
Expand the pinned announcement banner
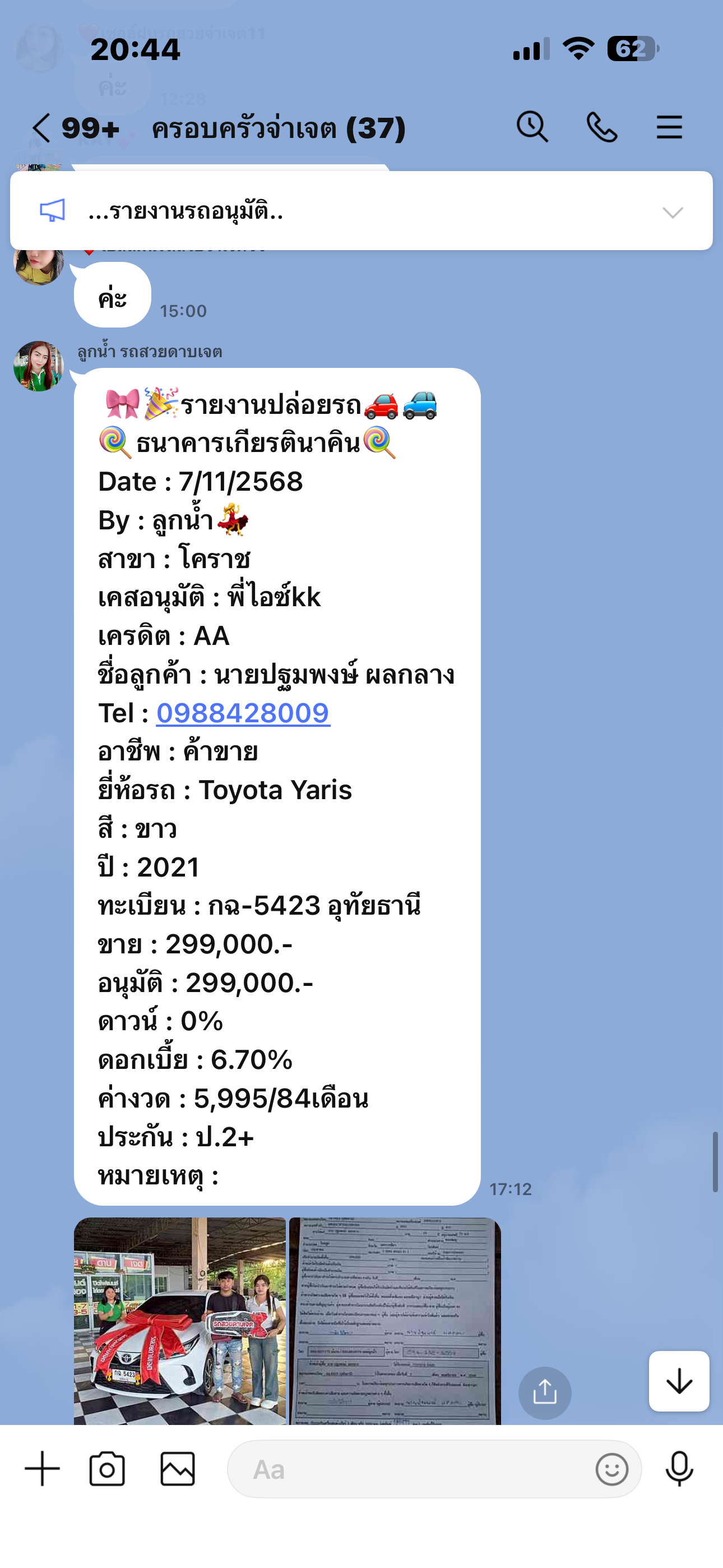[x=672, y=212]
